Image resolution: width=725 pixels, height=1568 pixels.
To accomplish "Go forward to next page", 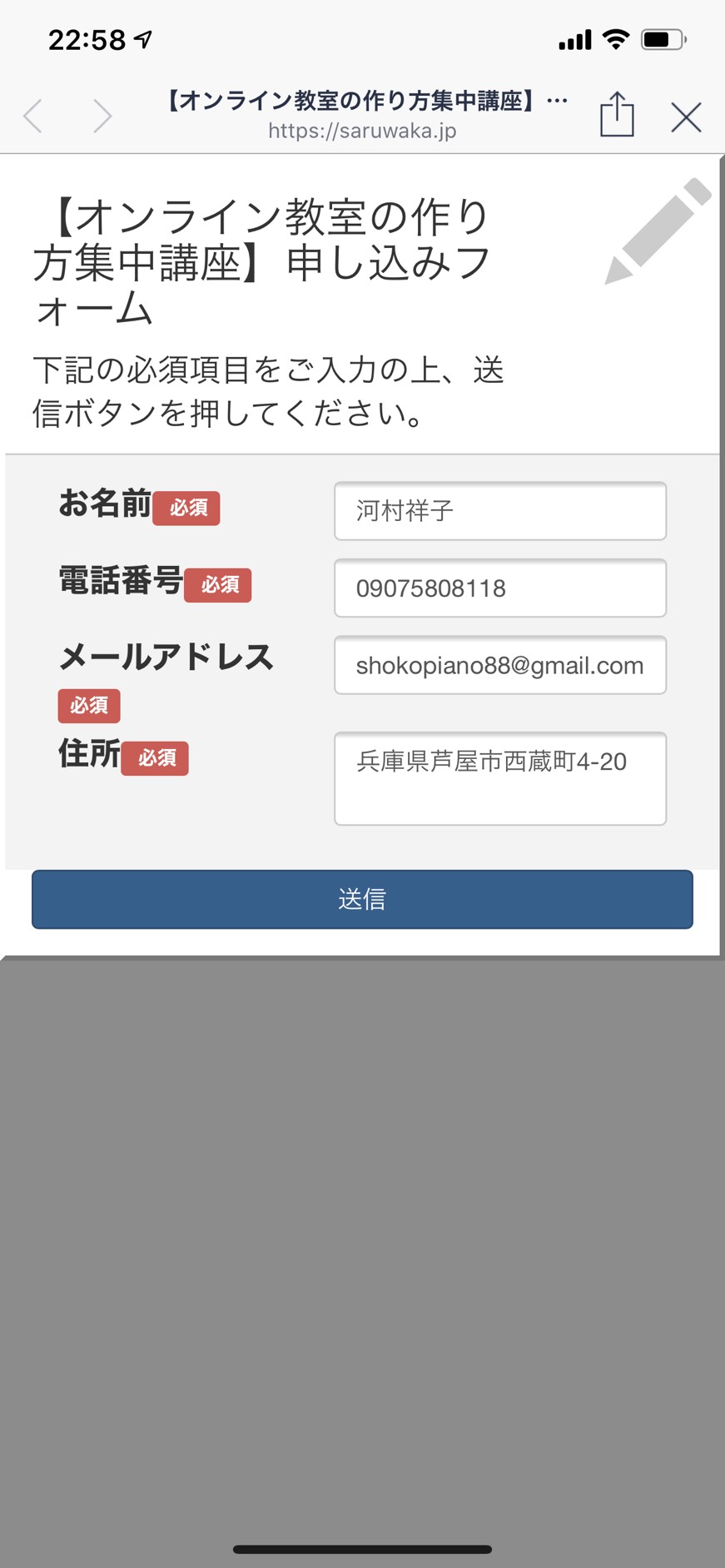I will pyautogui.click(x=102, y=116).
